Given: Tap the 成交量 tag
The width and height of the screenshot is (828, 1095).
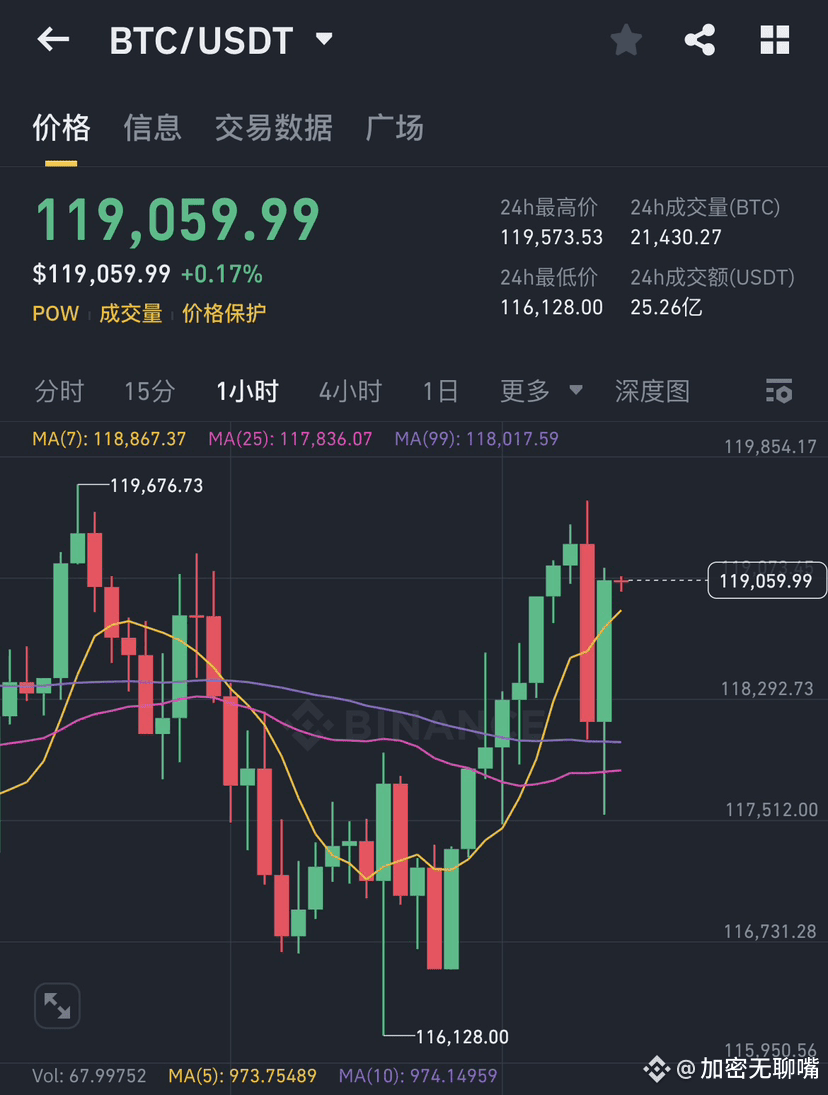Looking at the screenshot, I should pyautogui.click(x=130, y=313).
